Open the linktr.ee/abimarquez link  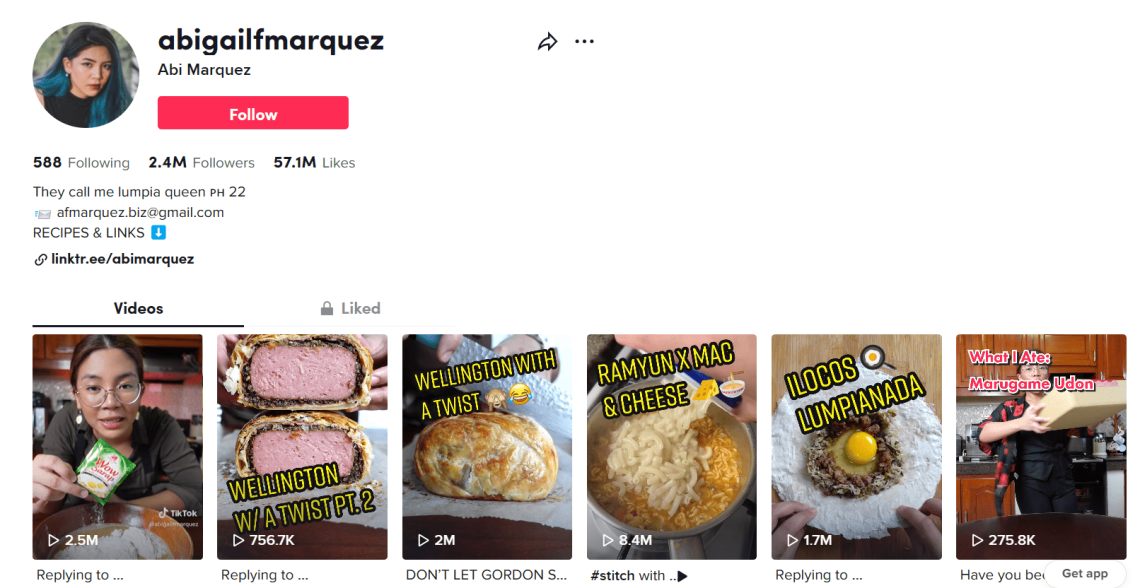[122, 259]
